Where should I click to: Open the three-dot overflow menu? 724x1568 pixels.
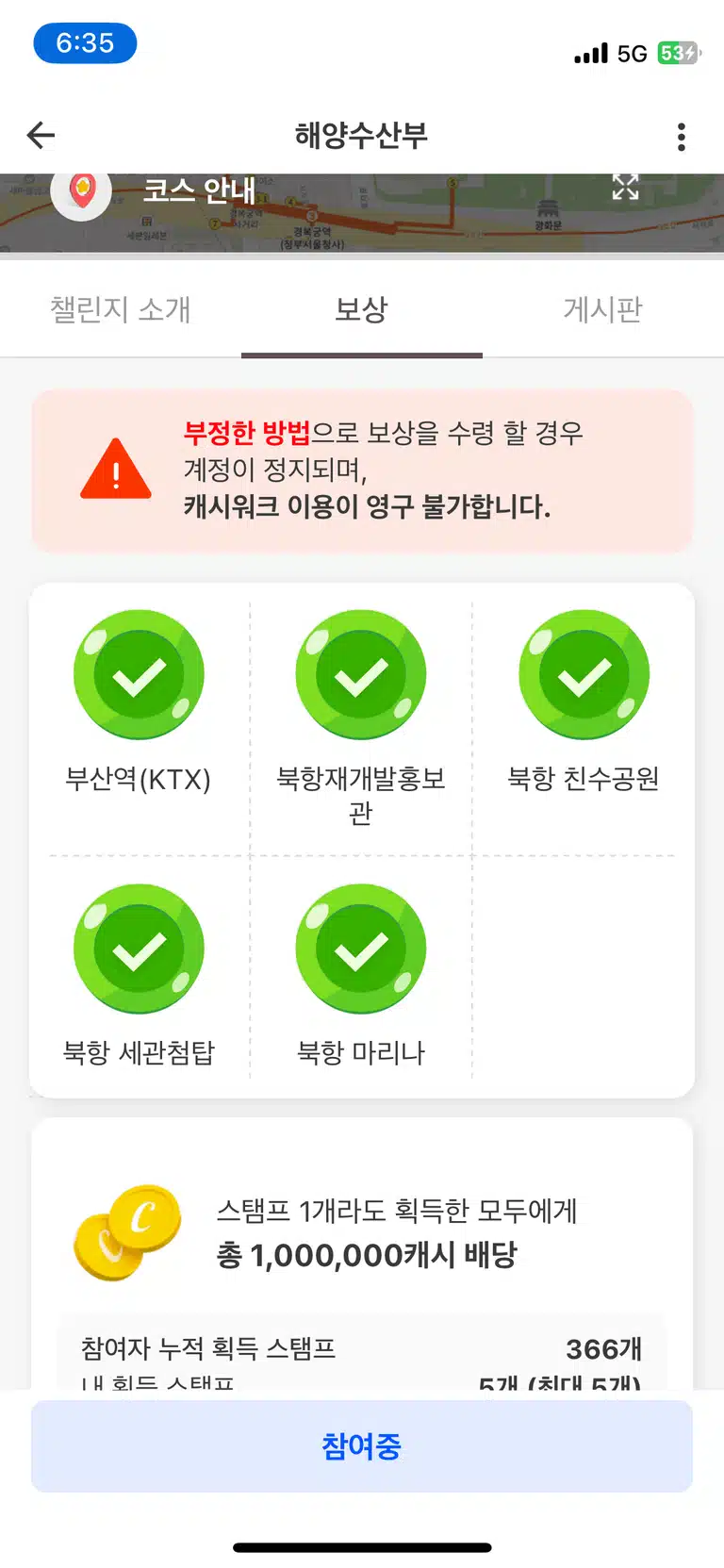click(x=681, y=137)
